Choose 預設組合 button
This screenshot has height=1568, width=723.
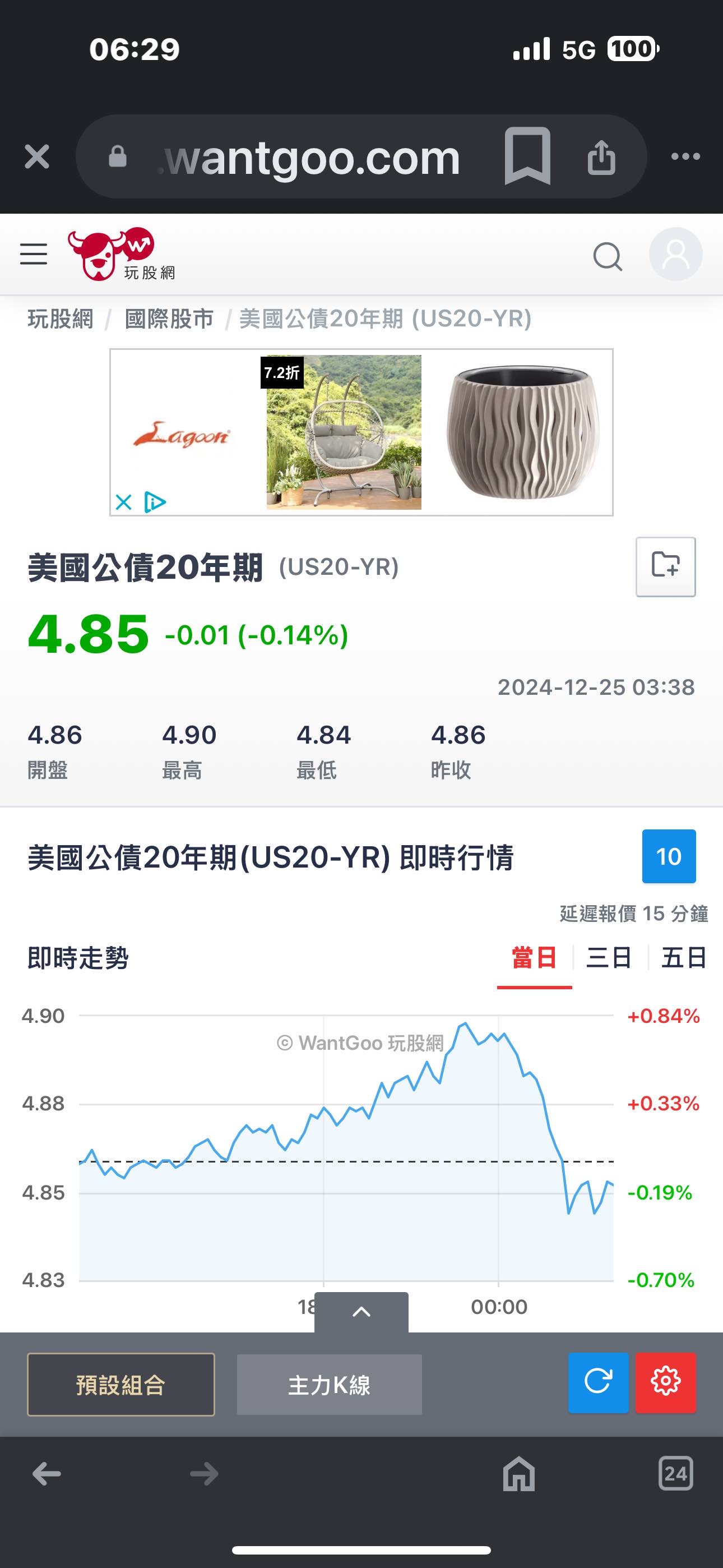pyautogui.click(x=121, y=1385)
